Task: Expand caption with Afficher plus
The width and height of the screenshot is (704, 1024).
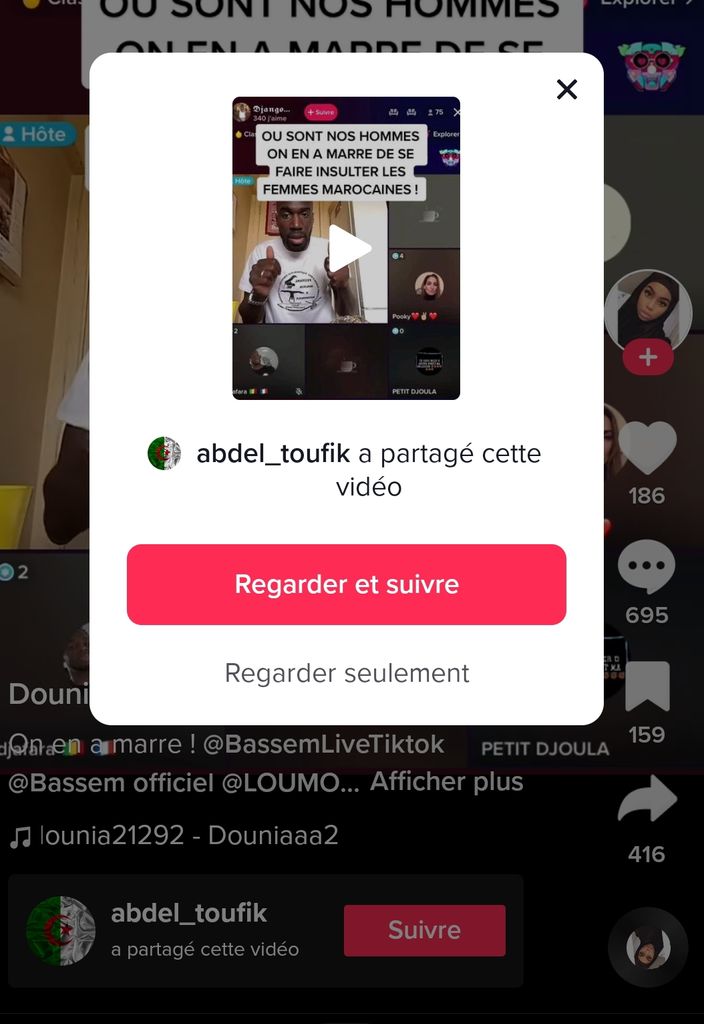Action: point(446,781)
